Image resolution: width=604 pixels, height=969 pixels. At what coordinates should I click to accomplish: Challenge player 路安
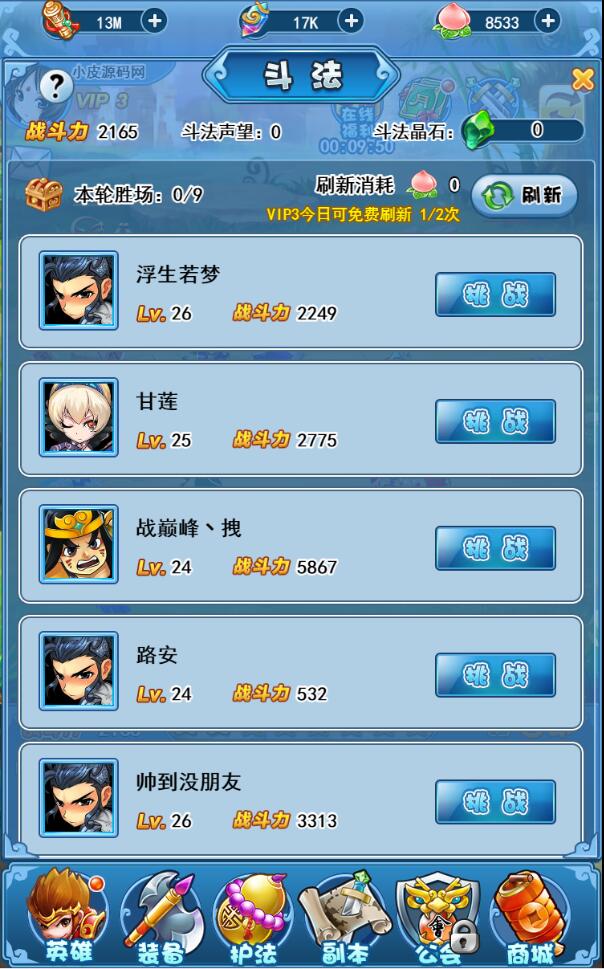click(495, 675)
